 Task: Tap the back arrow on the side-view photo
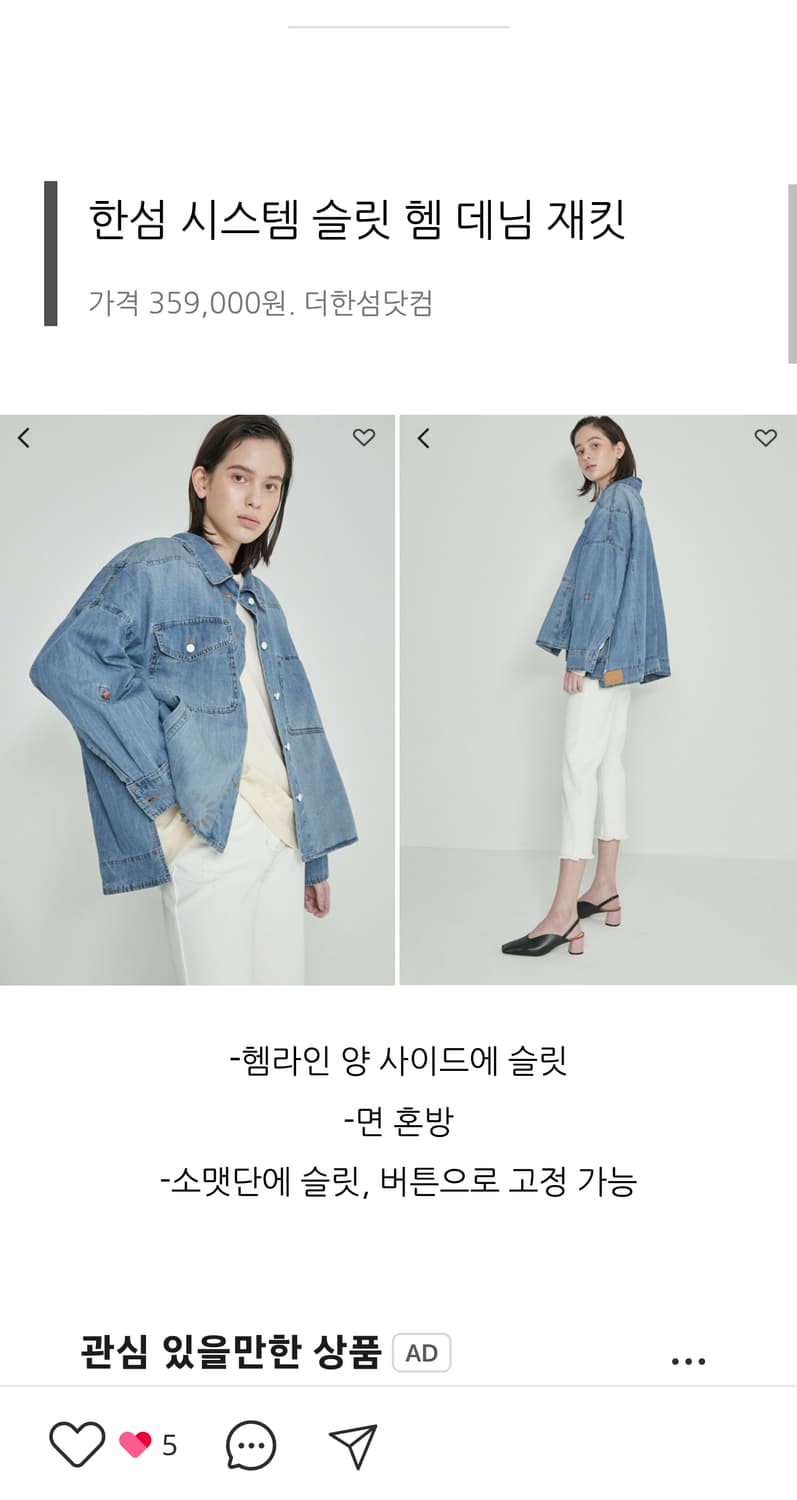click(x=423, y=437)
